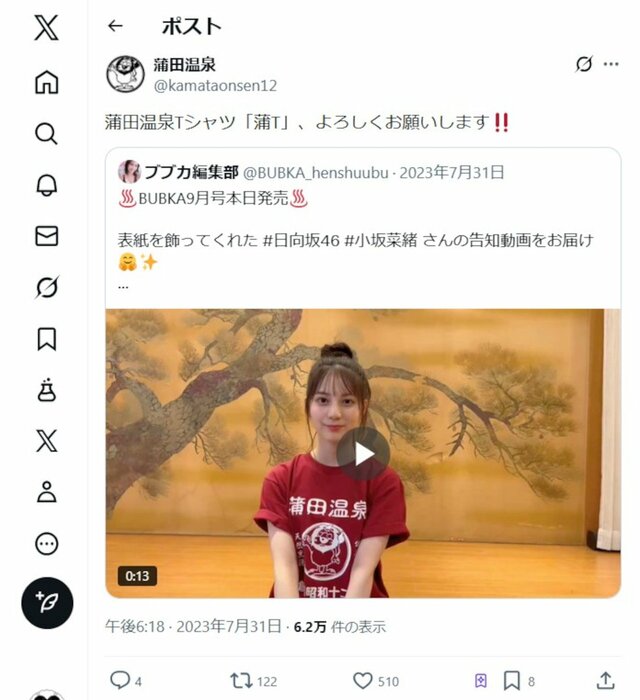The image size is (640, 700).
Task: Play the 0:13 video
Action: point(362,453)
